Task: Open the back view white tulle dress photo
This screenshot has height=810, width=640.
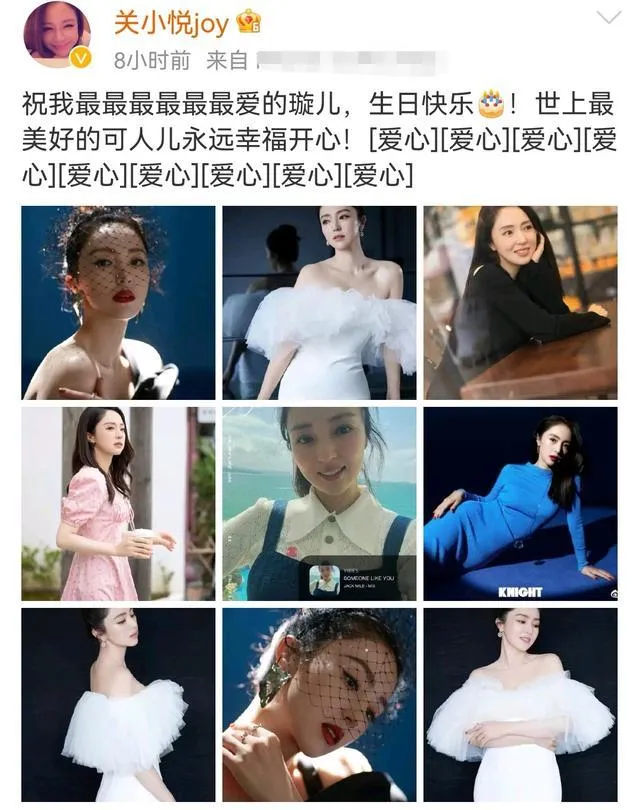Action: click(118, 705)
